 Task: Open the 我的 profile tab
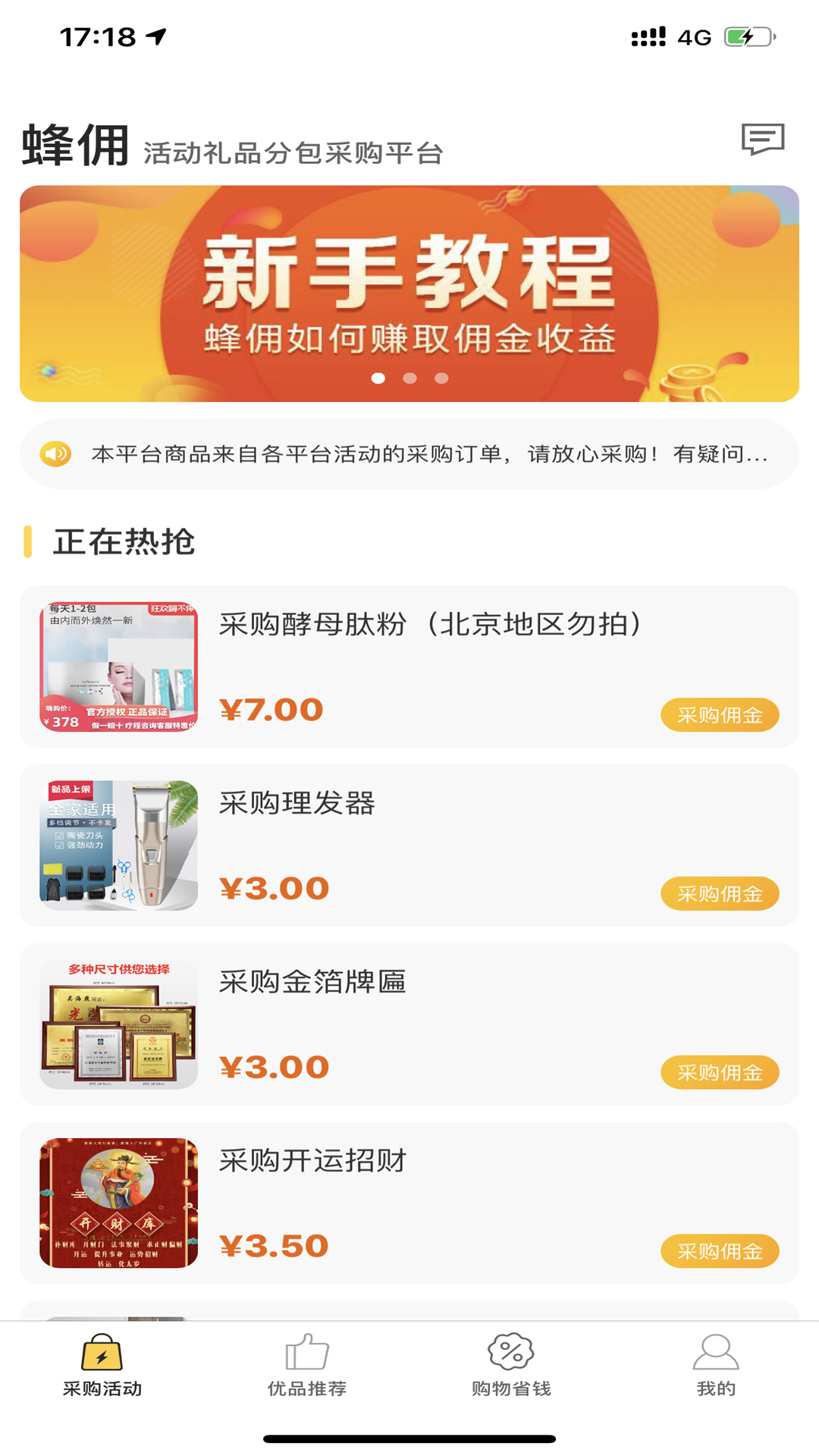pos(716,1366)
